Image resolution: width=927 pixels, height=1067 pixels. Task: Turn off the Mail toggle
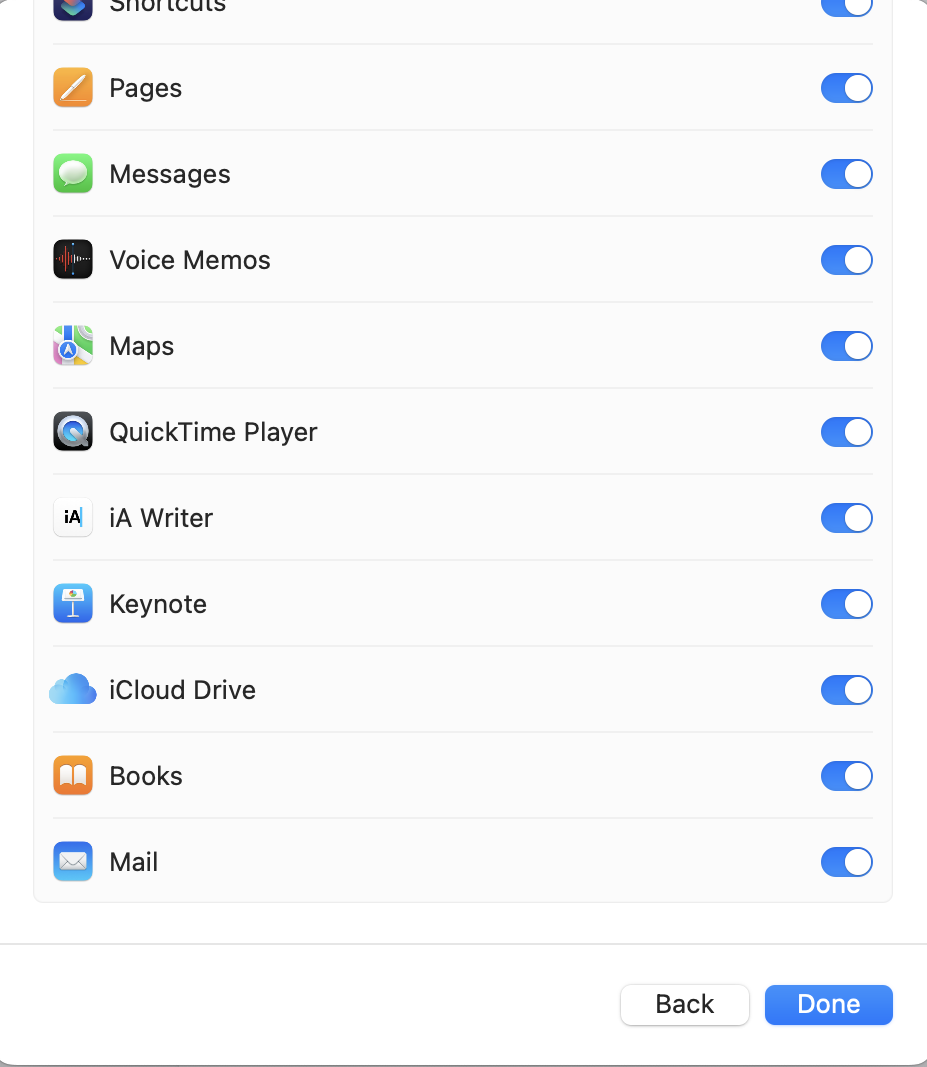(847, 862)
